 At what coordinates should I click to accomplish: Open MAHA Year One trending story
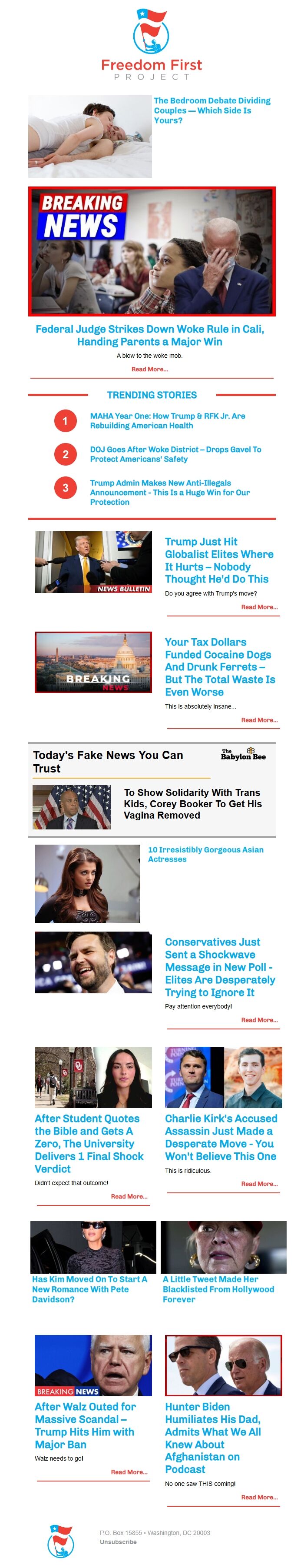[167, 421]
